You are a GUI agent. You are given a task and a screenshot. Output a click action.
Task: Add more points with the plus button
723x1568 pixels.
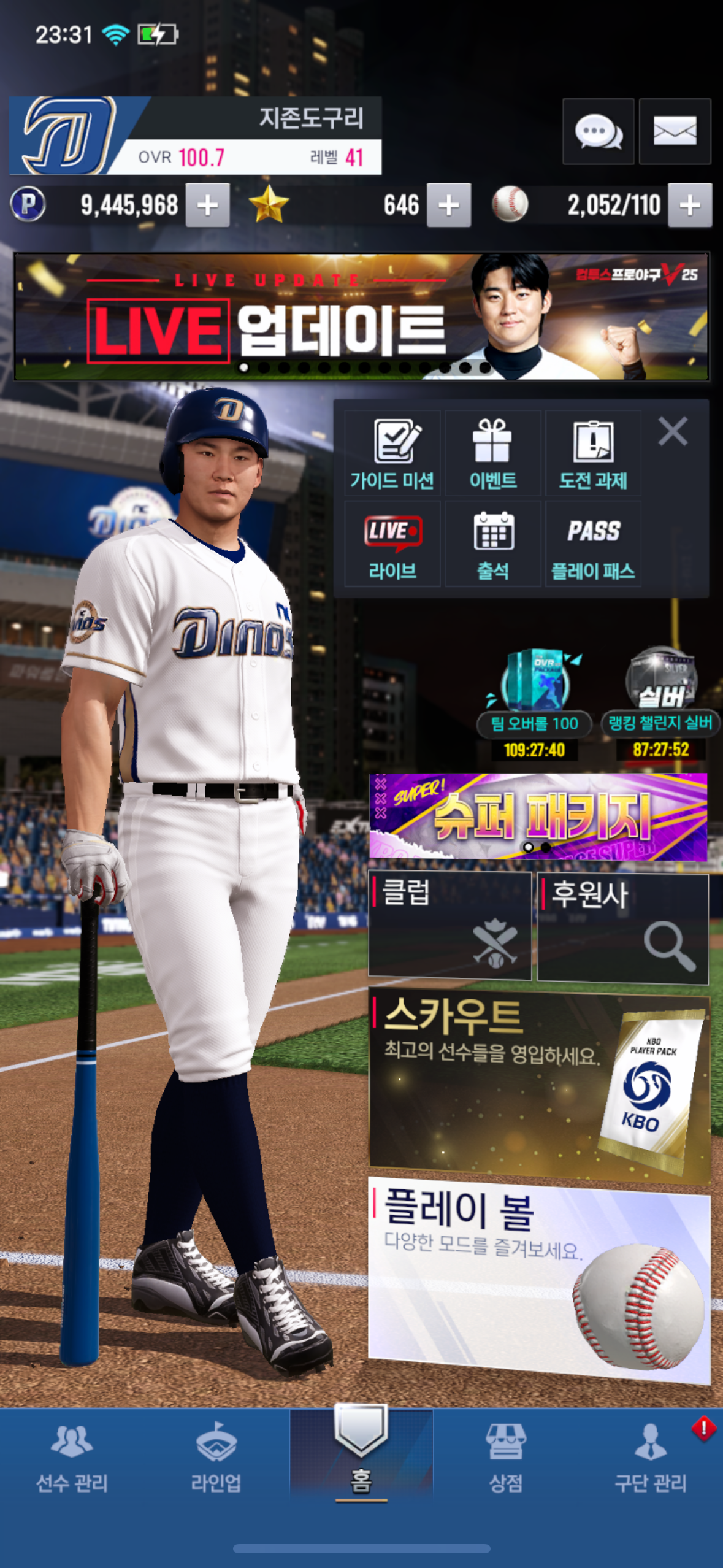click(x=208, y=206)
